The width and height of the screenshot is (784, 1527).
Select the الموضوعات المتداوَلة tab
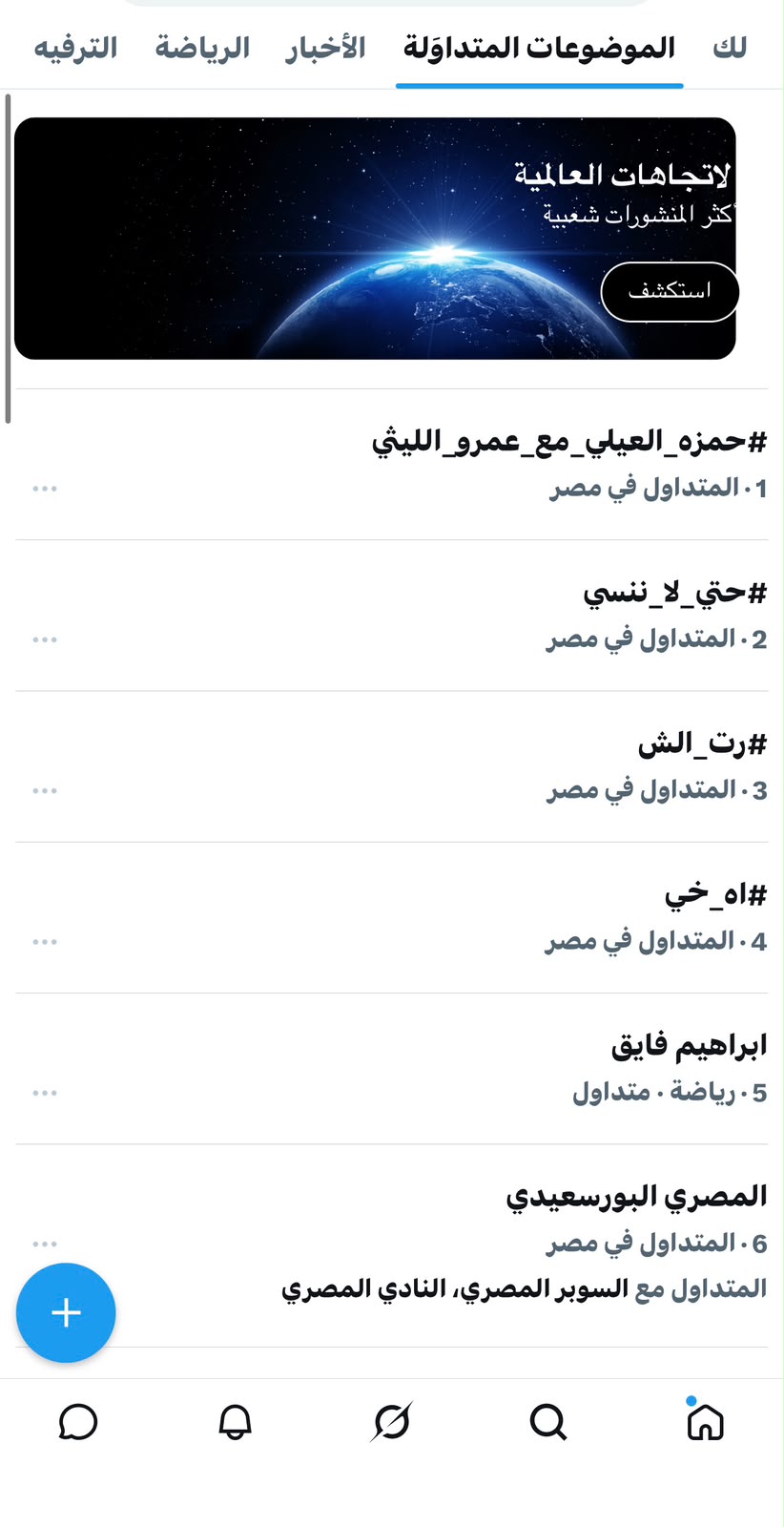(x=539, y=48)
